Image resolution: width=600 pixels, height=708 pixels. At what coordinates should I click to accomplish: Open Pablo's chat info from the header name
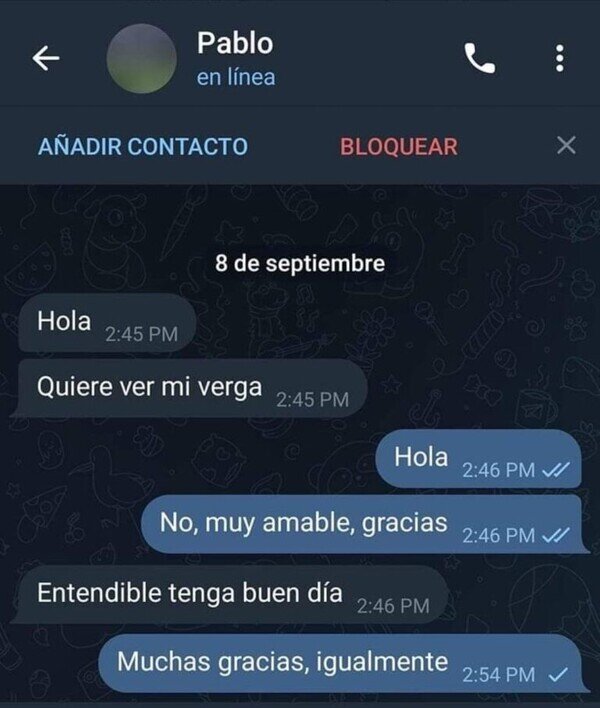[x=236, y=44]
